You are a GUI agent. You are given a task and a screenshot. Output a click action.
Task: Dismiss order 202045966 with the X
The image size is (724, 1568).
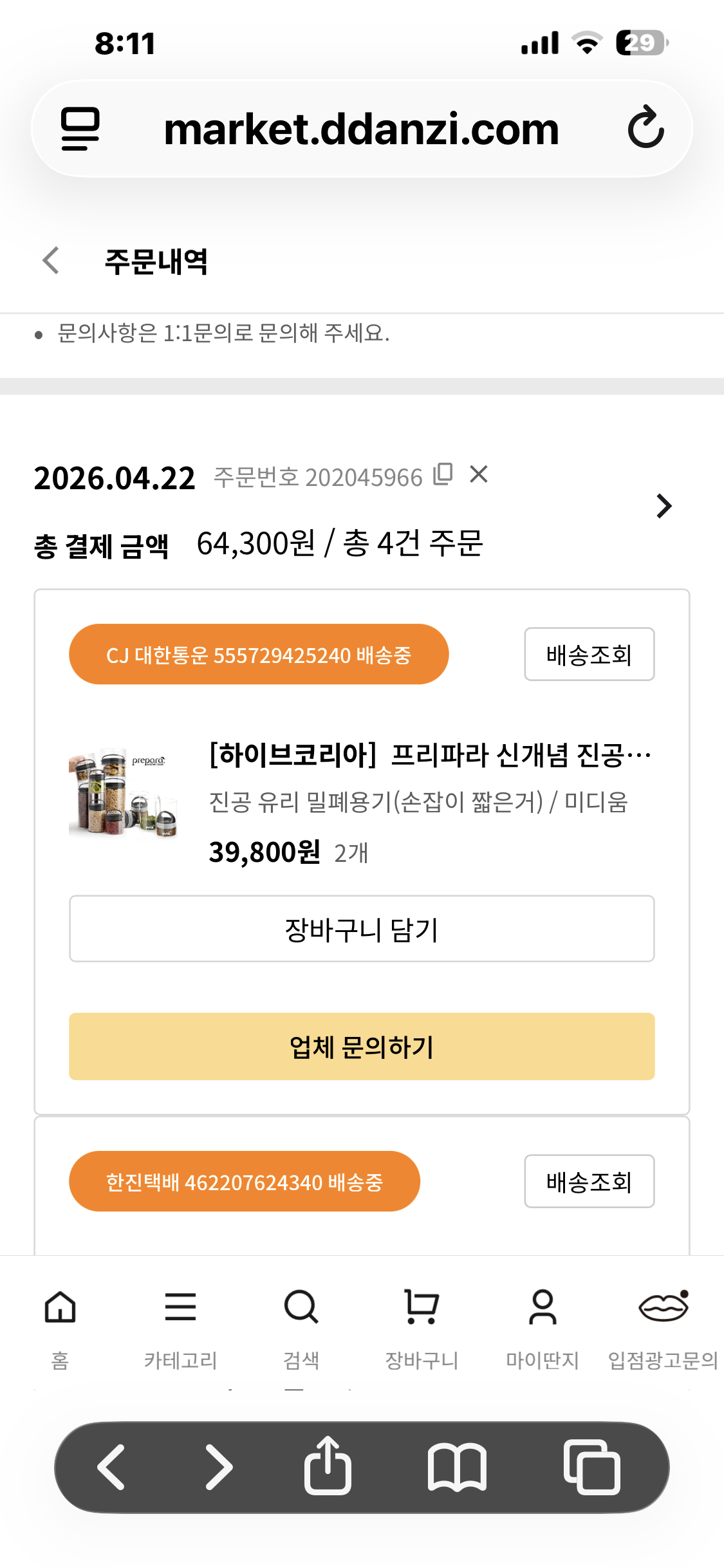coord(479,474)
